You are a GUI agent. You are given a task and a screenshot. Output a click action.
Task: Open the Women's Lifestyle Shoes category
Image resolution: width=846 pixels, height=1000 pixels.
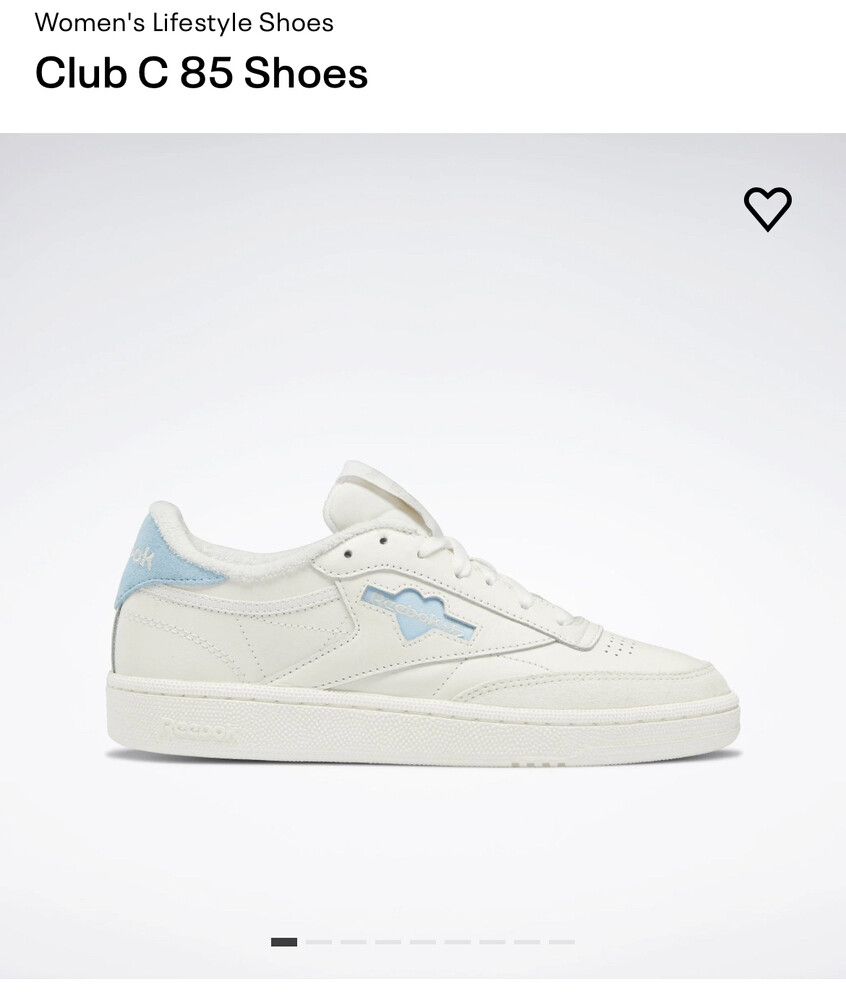pyautogui.click(x=182, y=19)
